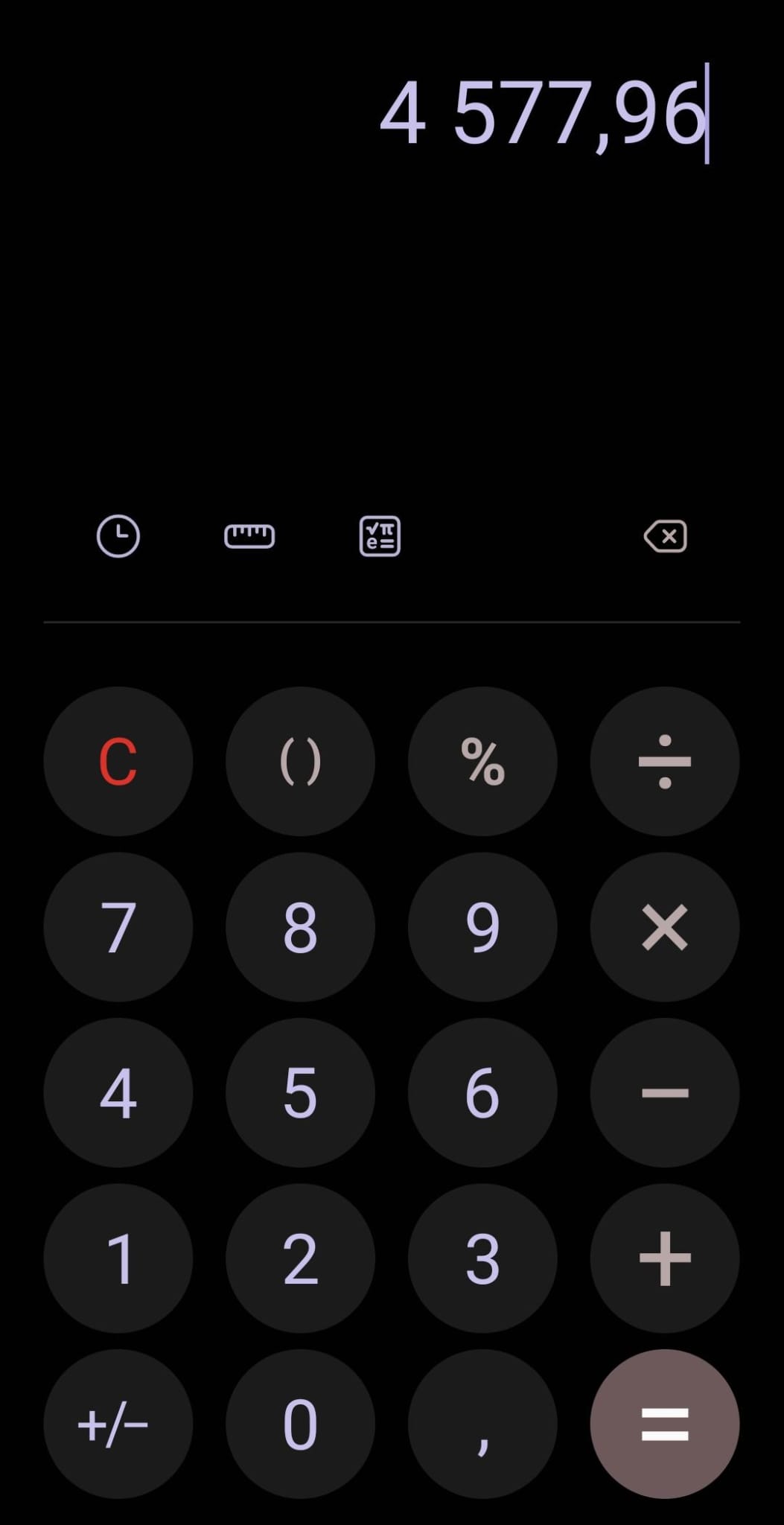The height and width of the screenshot is (1525, 784).
Task: Insert parentheses into the expression
Action: coord(300,761)
